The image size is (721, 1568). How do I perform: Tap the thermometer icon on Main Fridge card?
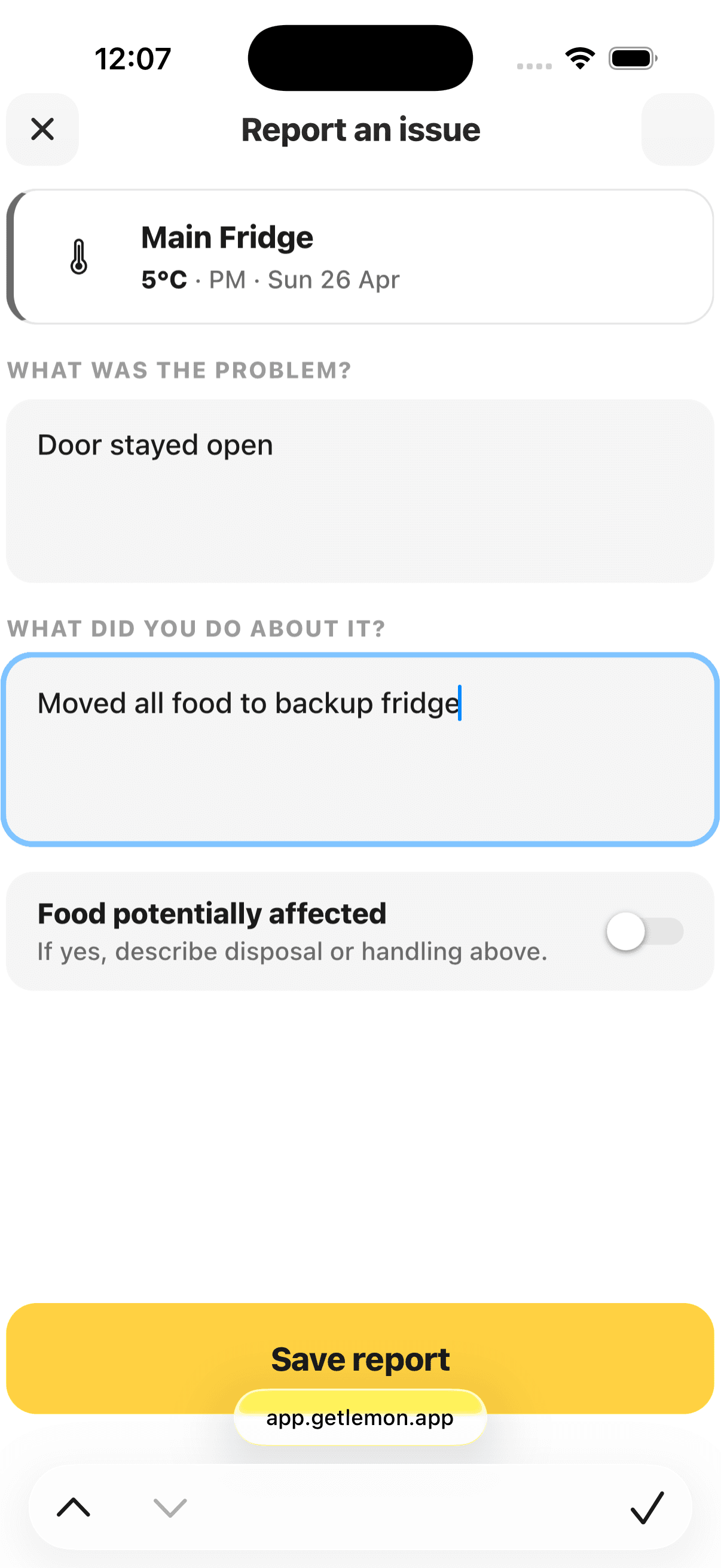click(78, 256)
